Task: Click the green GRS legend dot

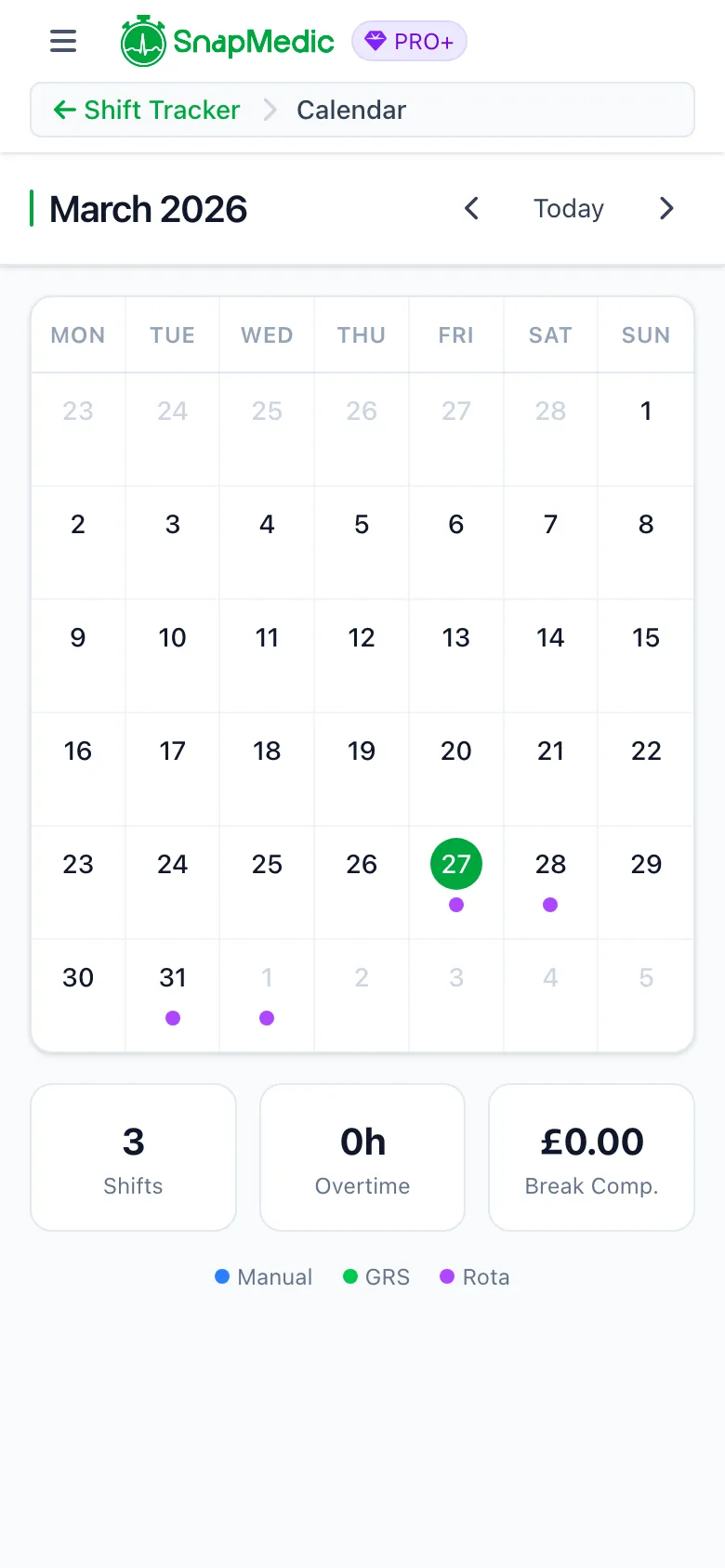Action: [350, 1276]
